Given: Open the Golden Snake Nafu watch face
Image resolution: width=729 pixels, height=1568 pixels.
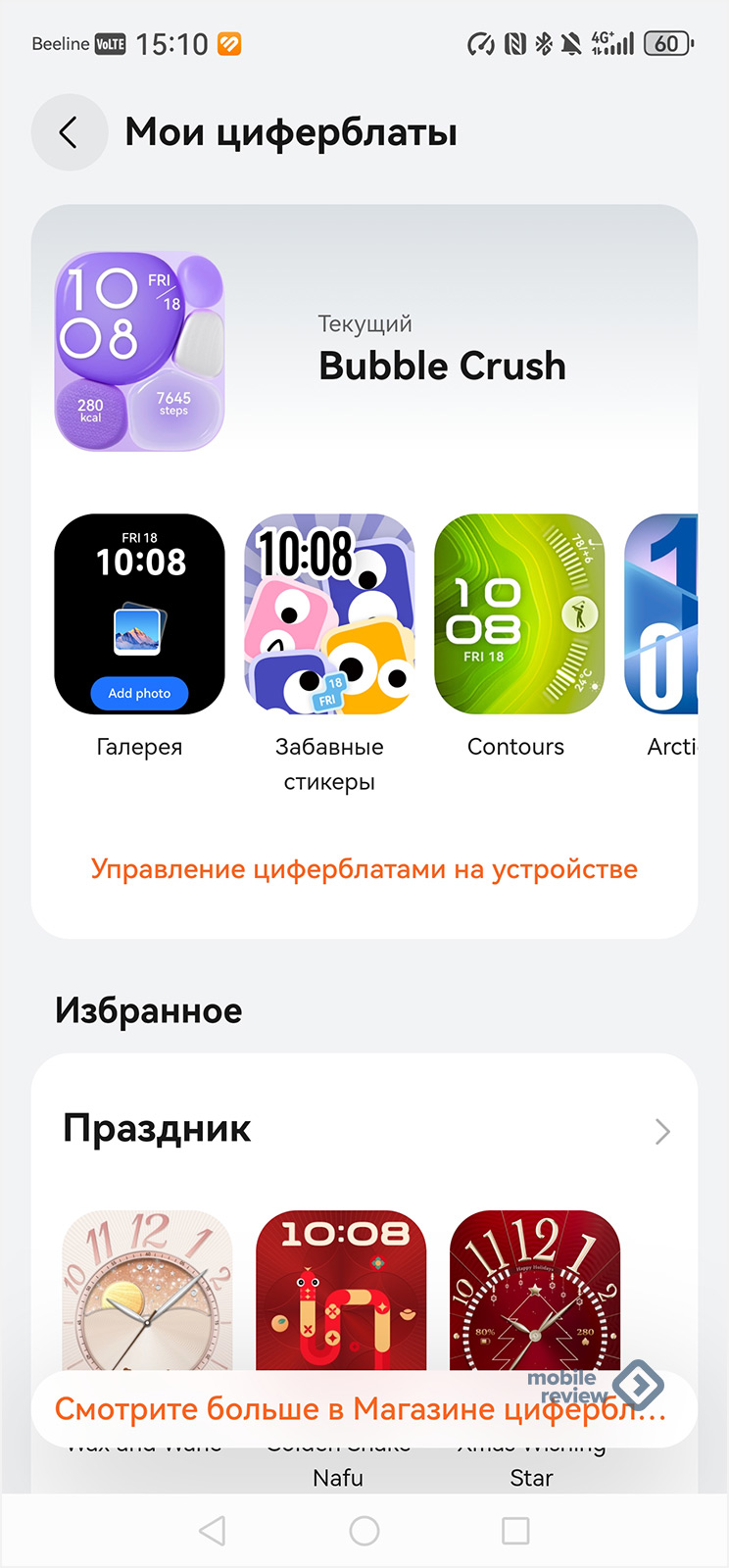Looking at the screenshot, I should [x=341, y=1290].
